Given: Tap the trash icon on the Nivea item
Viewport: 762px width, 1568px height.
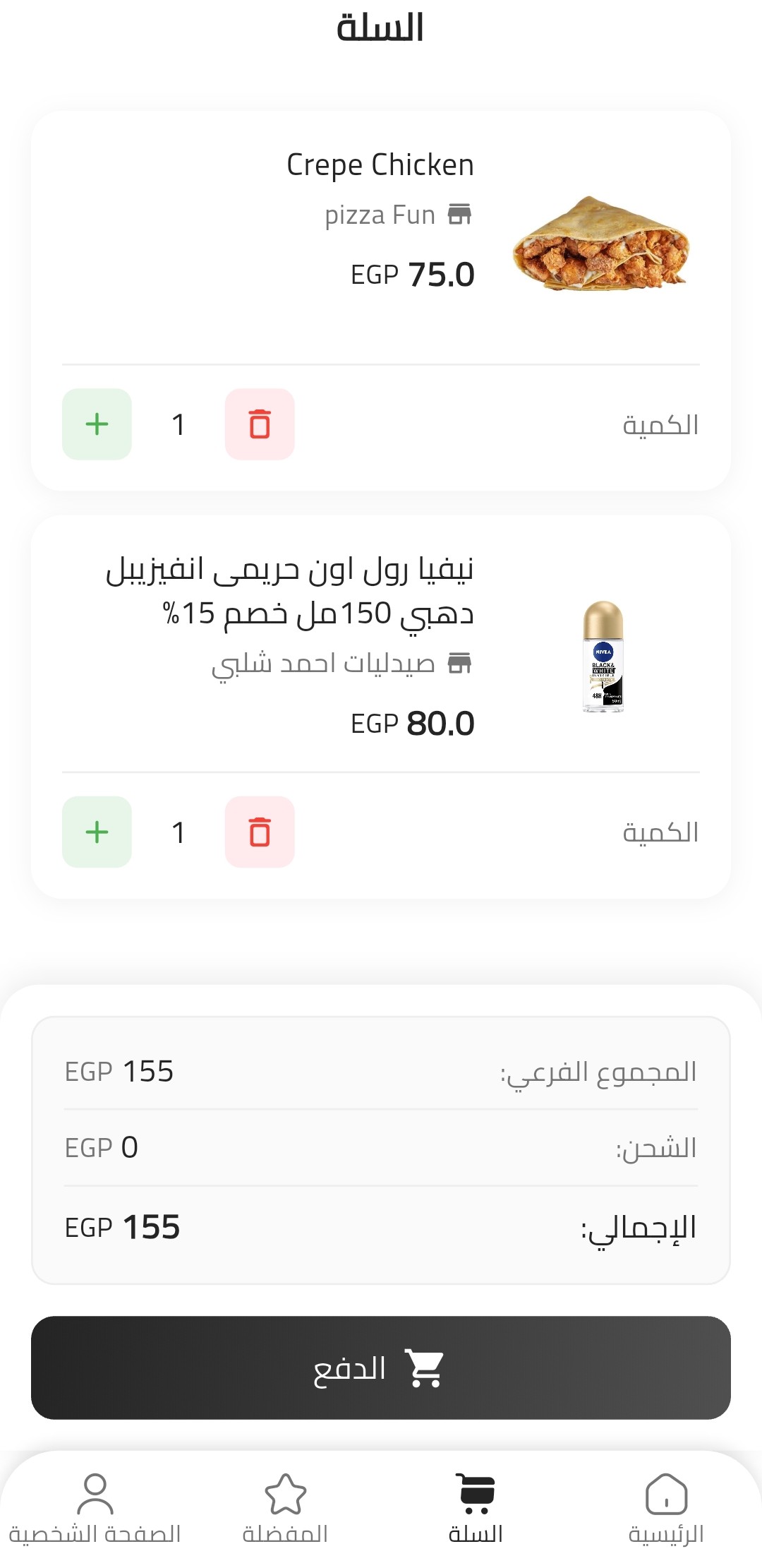Looking at the screenshot, I should pyautogui.click(x=260, y=833).
